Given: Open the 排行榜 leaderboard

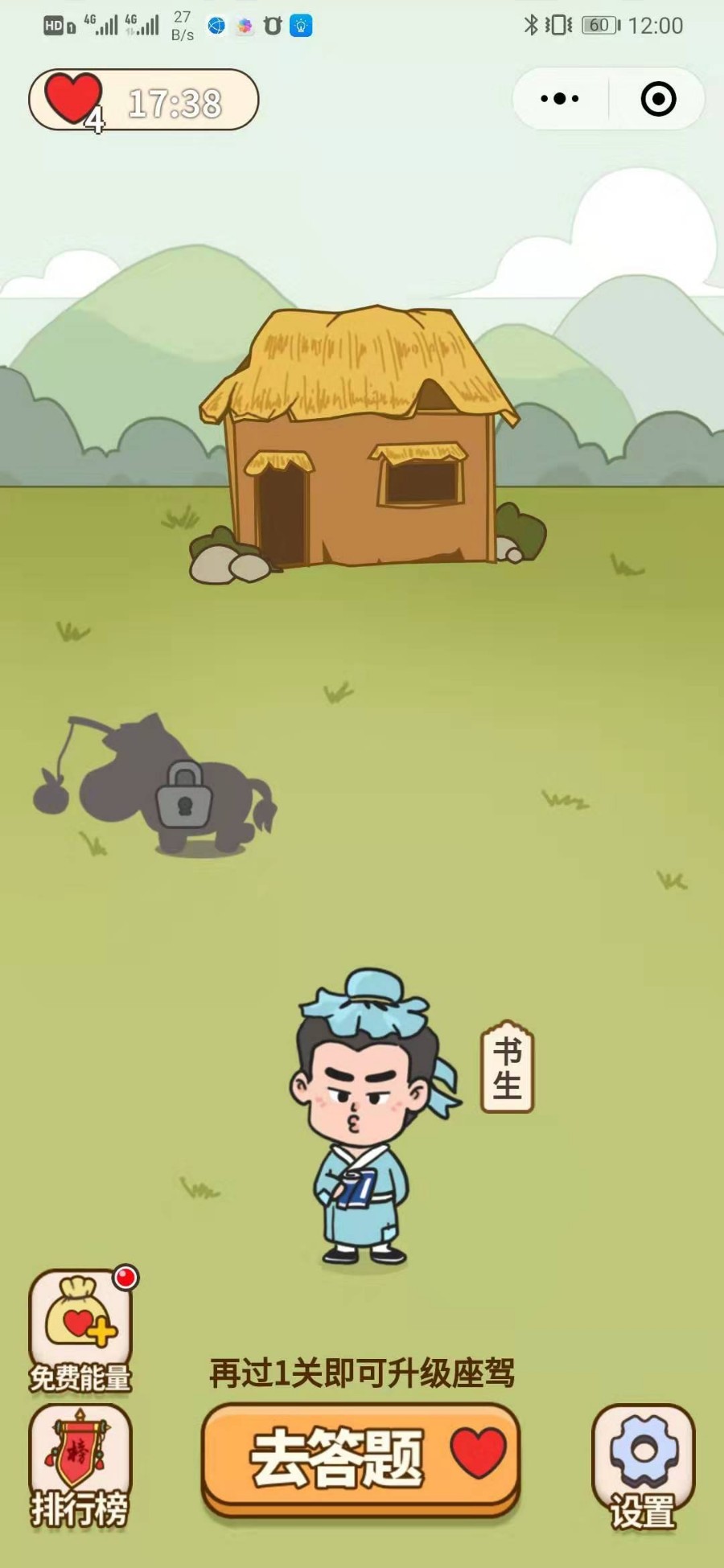Looking at the screenshot, I should tap(80, 1468).
